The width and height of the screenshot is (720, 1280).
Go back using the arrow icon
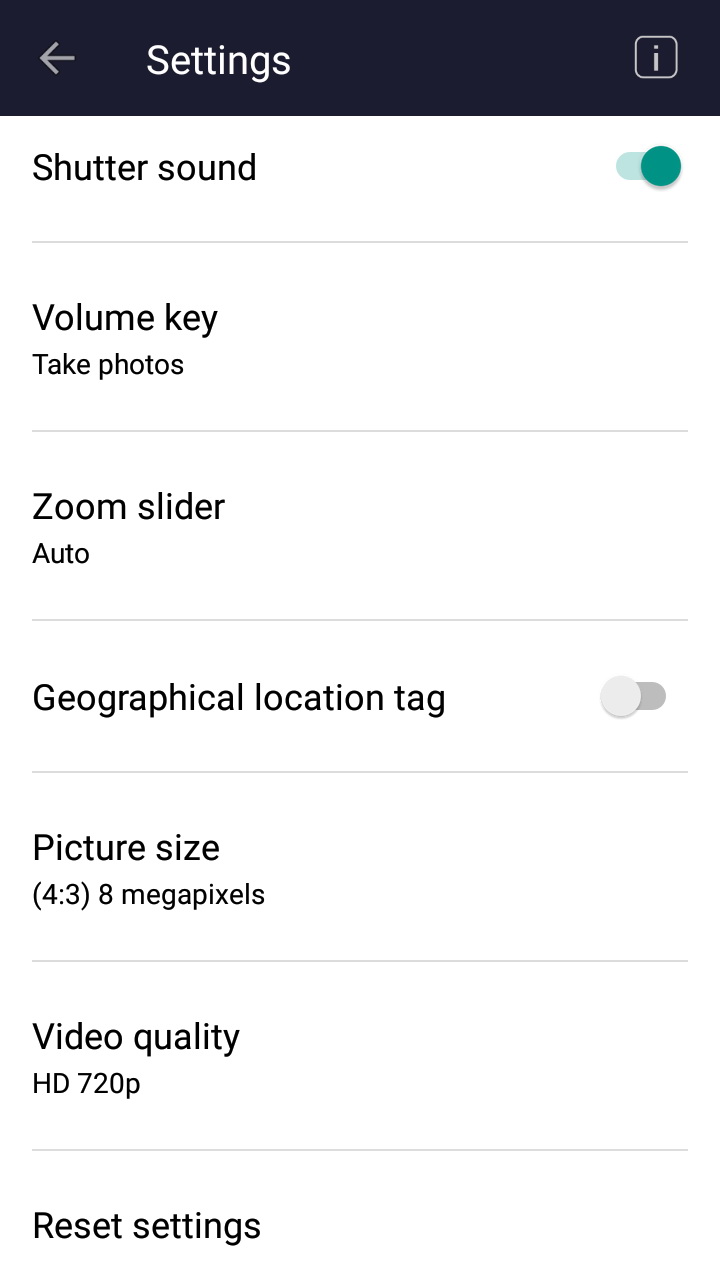[57, 59]
